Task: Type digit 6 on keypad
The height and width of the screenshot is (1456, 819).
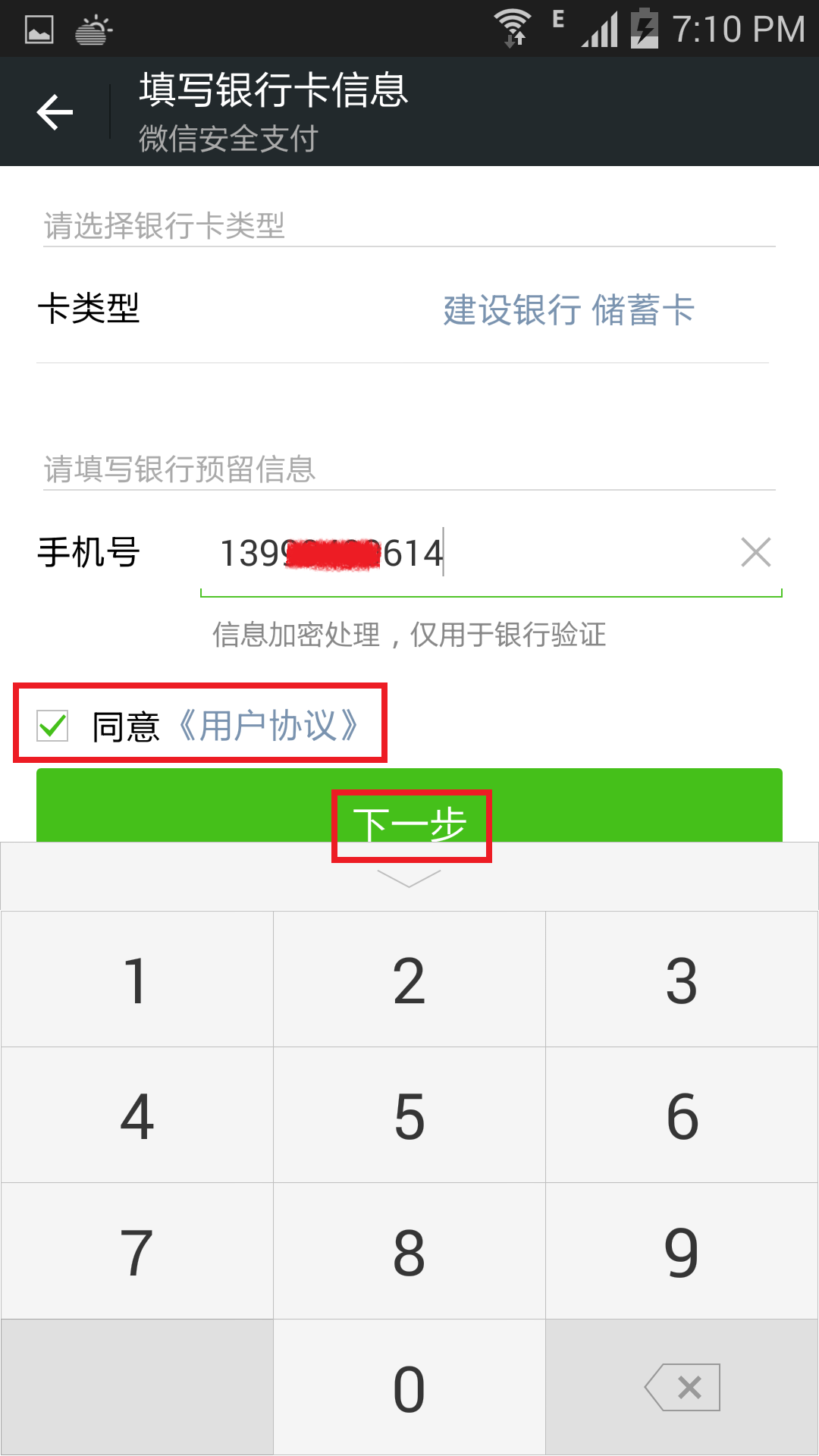Action: 681,1116
